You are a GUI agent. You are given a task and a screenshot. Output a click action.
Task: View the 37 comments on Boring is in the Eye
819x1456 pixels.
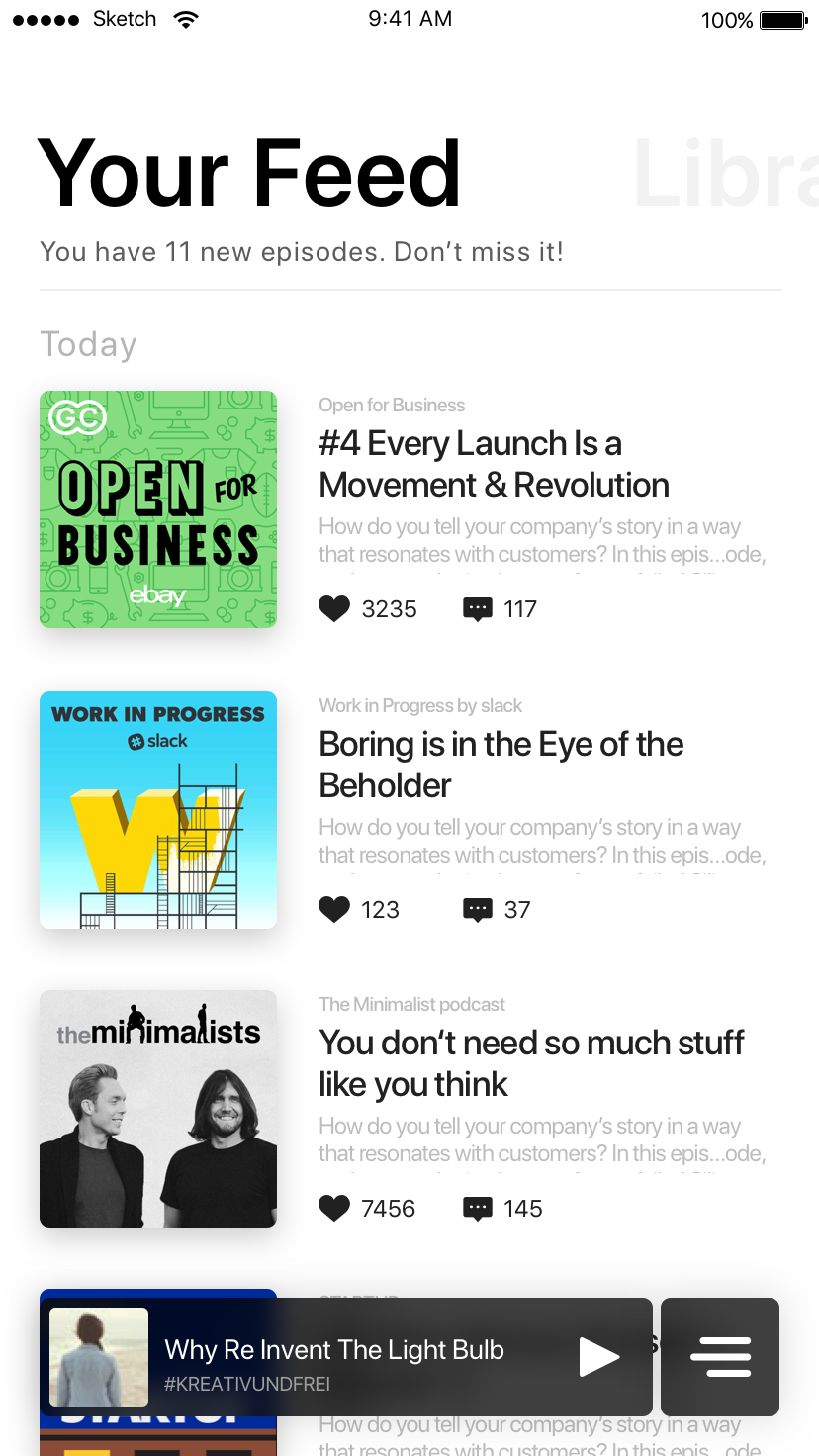(x=478, y=909)
